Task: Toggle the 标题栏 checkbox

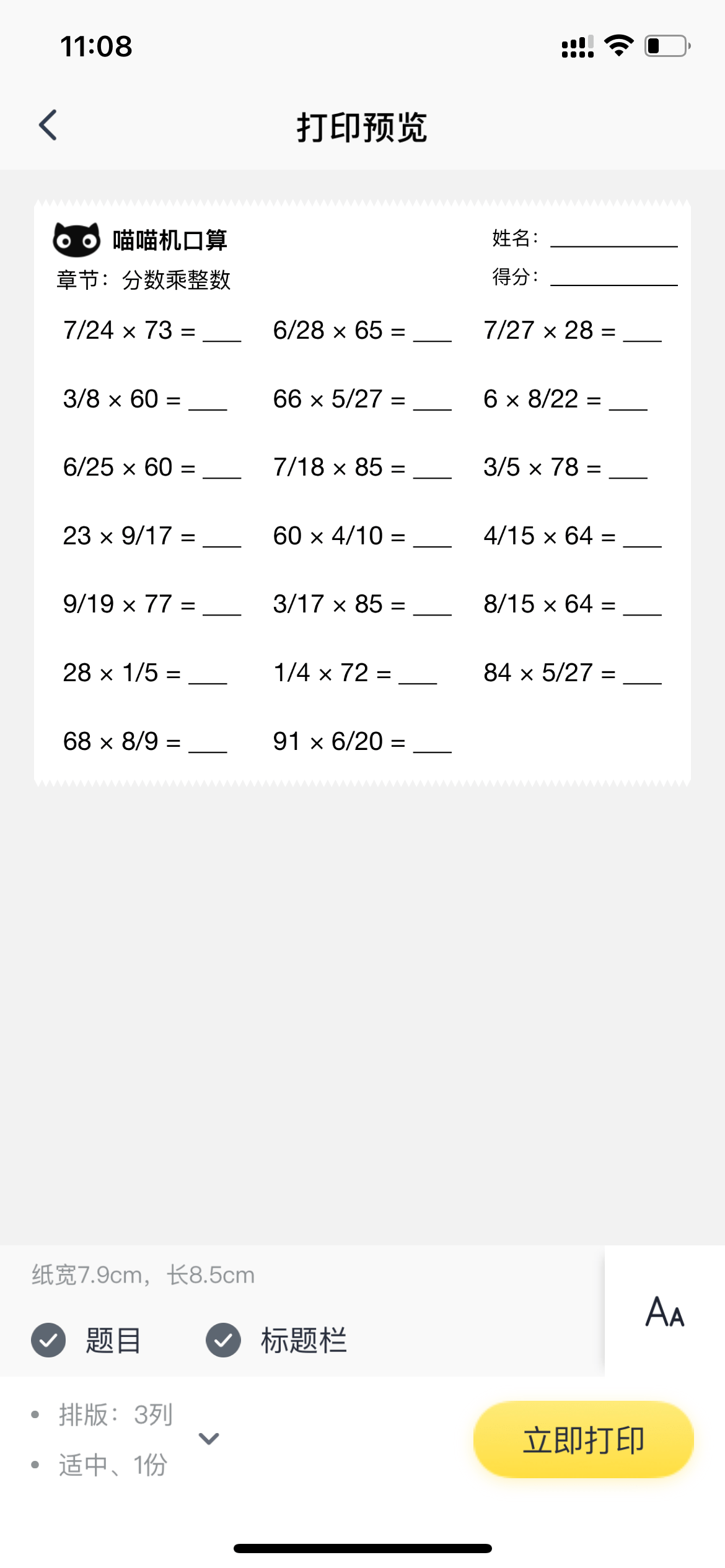Action: coord(223,1340)
